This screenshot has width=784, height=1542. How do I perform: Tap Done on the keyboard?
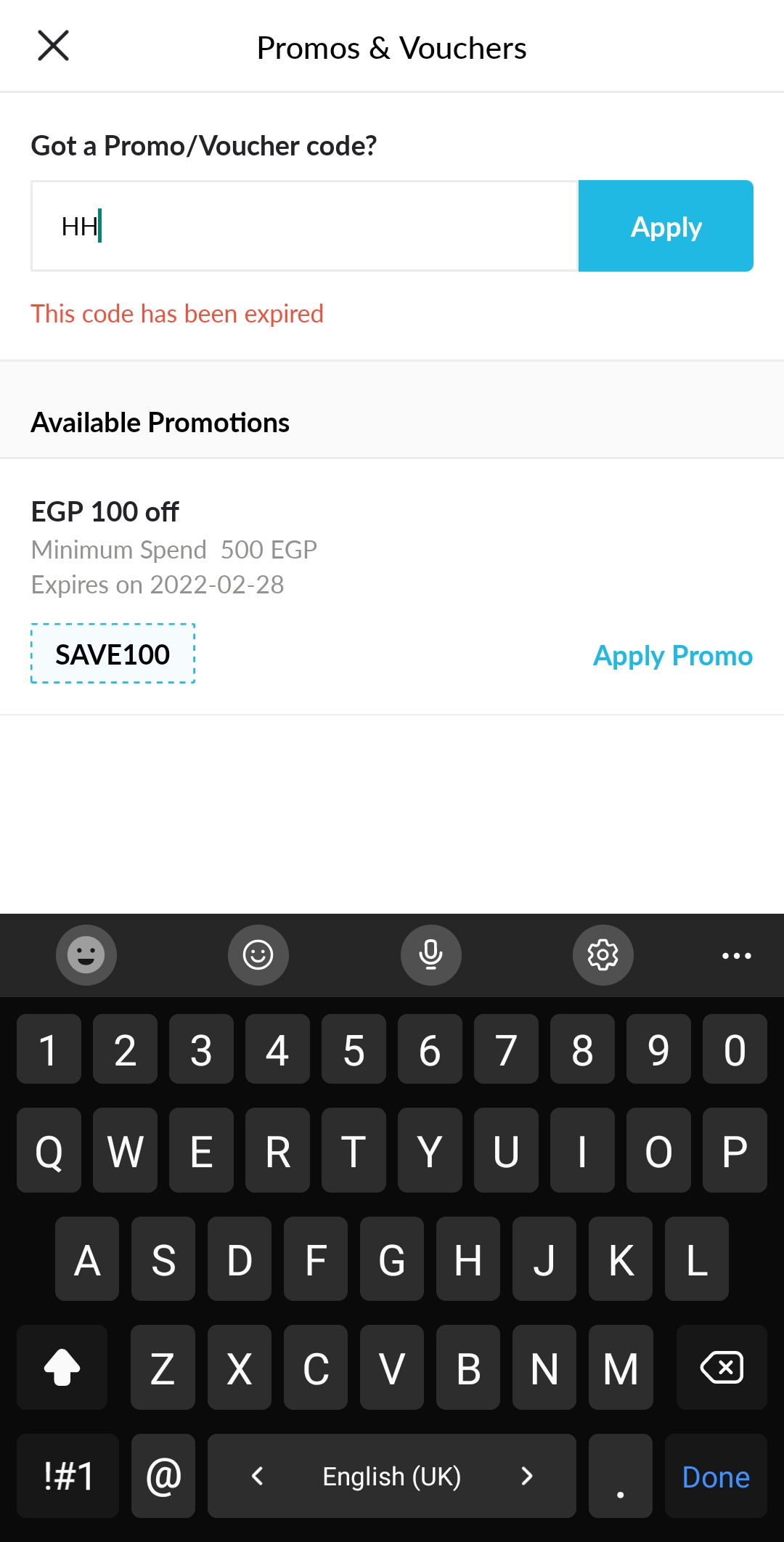[x=715, y=1477]
